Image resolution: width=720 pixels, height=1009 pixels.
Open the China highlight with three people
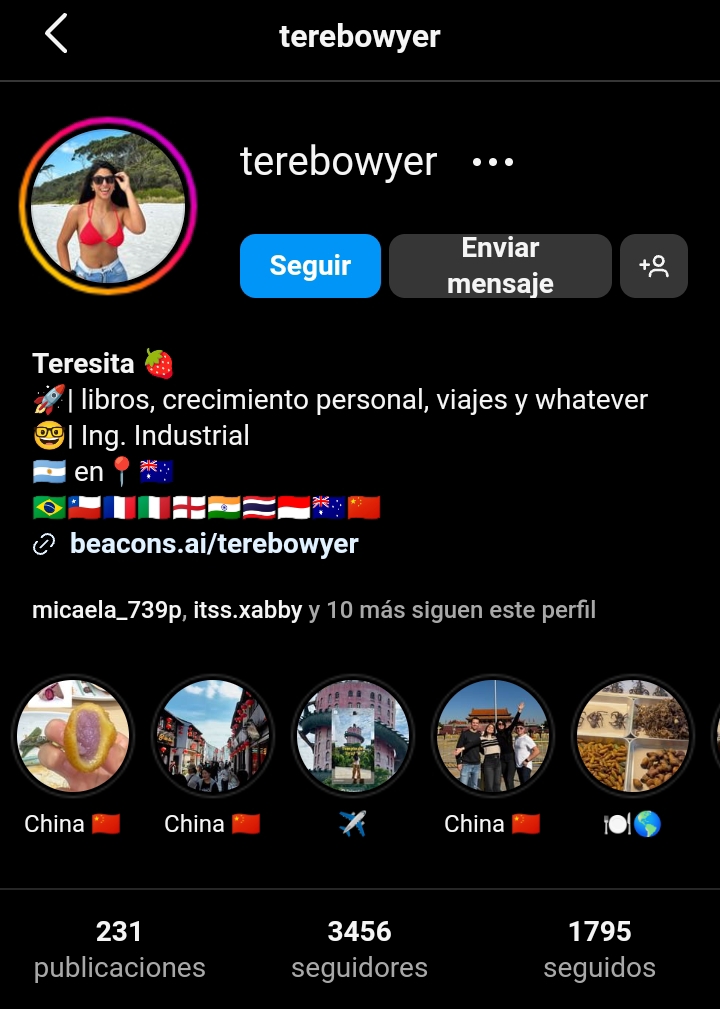point(492,736)
